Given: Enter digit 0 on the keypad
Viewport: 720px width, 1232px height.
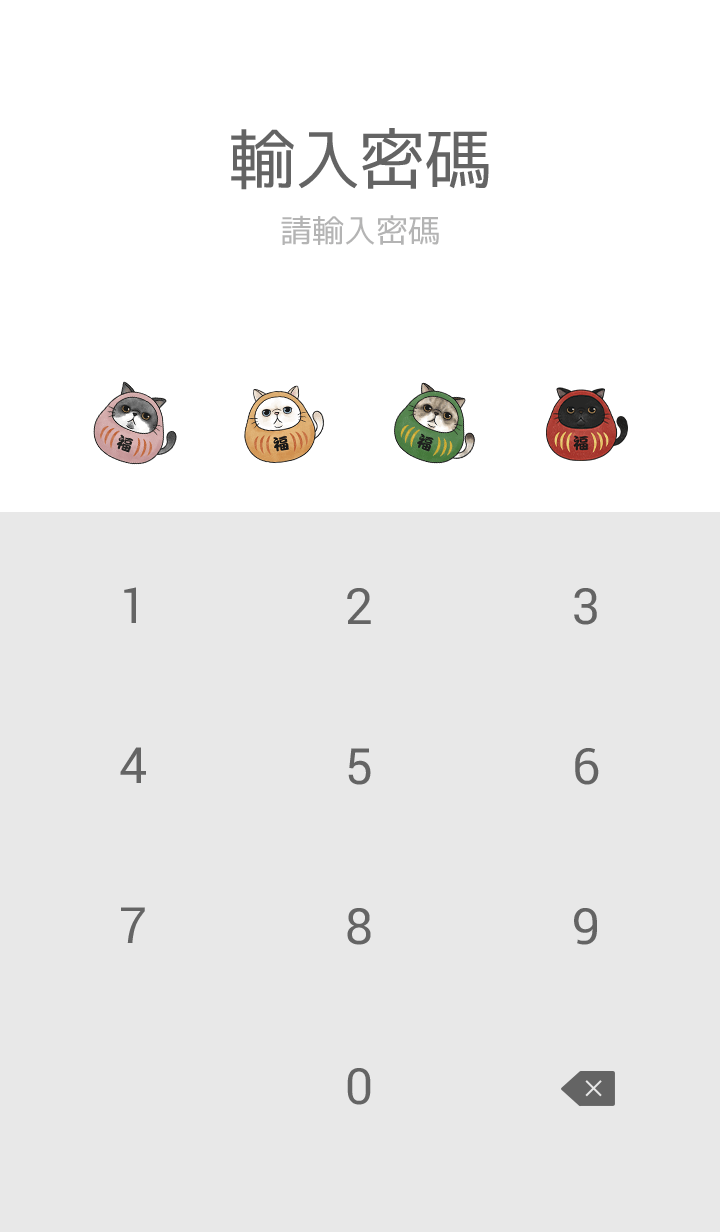Looking at the screenshot, I should [359, 1087].
